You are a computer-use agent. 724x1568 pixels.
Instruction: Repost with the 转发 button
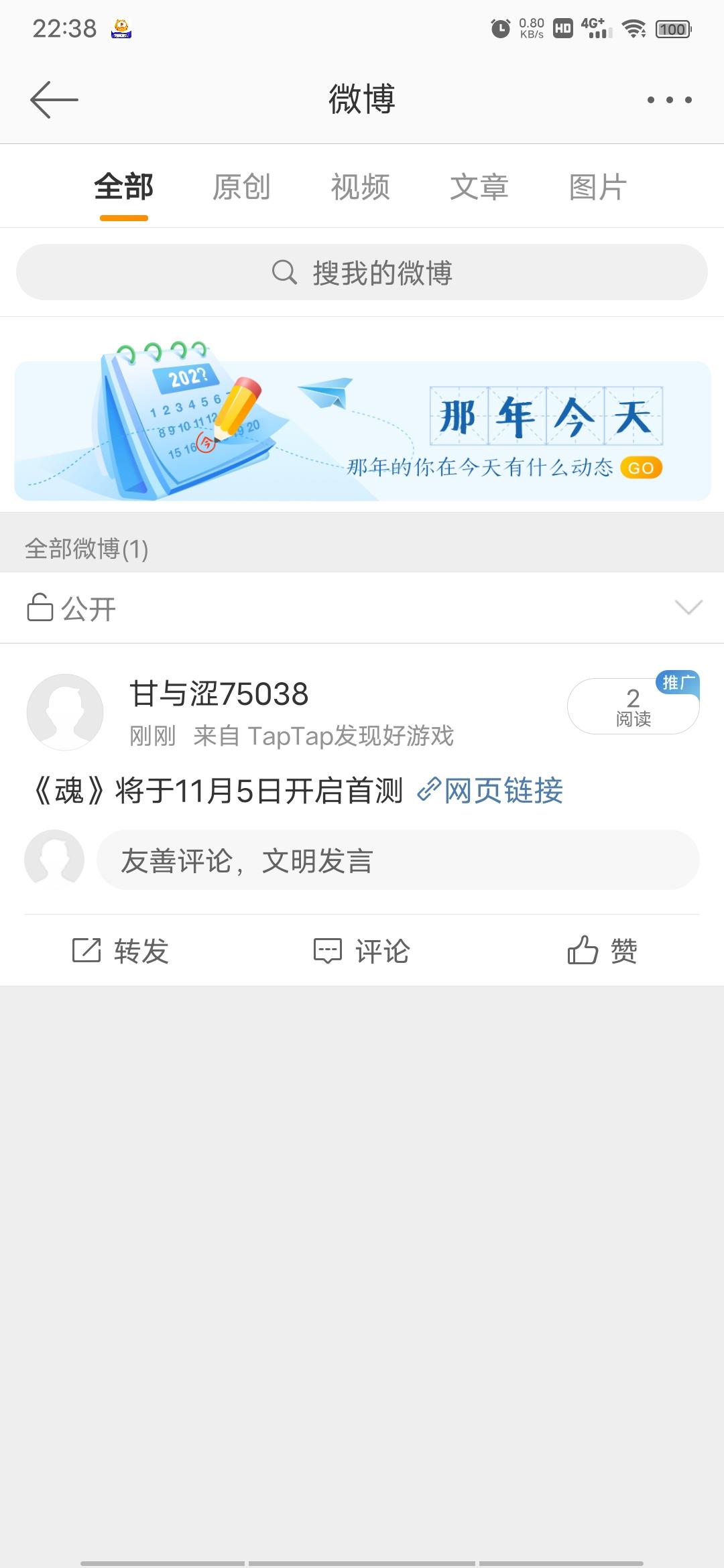[121, 951]
